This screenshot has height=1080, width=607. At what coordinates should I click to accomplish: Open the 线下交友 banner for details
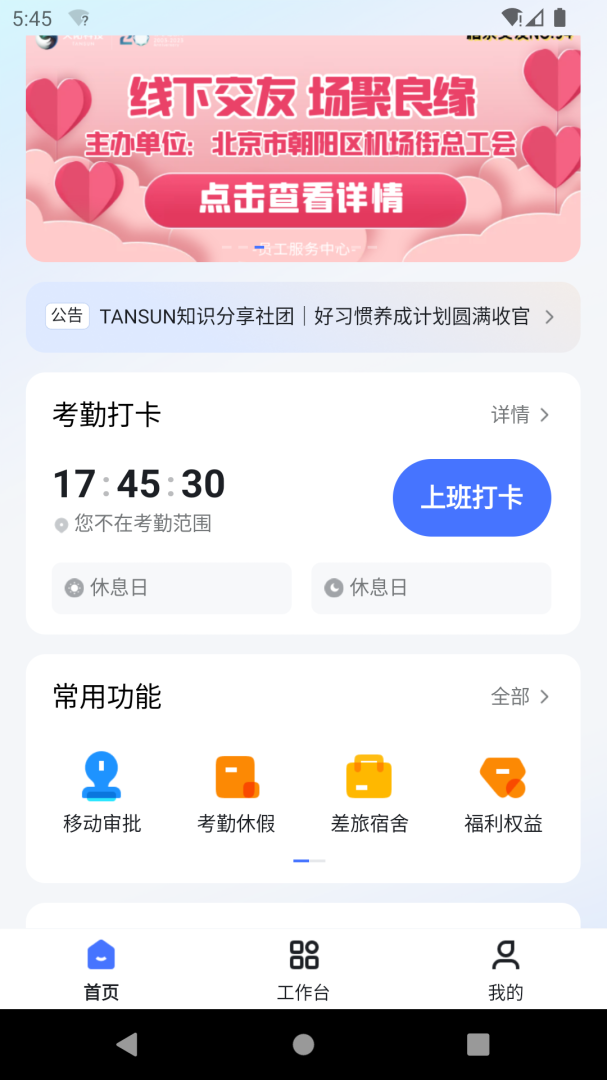click(304, 199)
